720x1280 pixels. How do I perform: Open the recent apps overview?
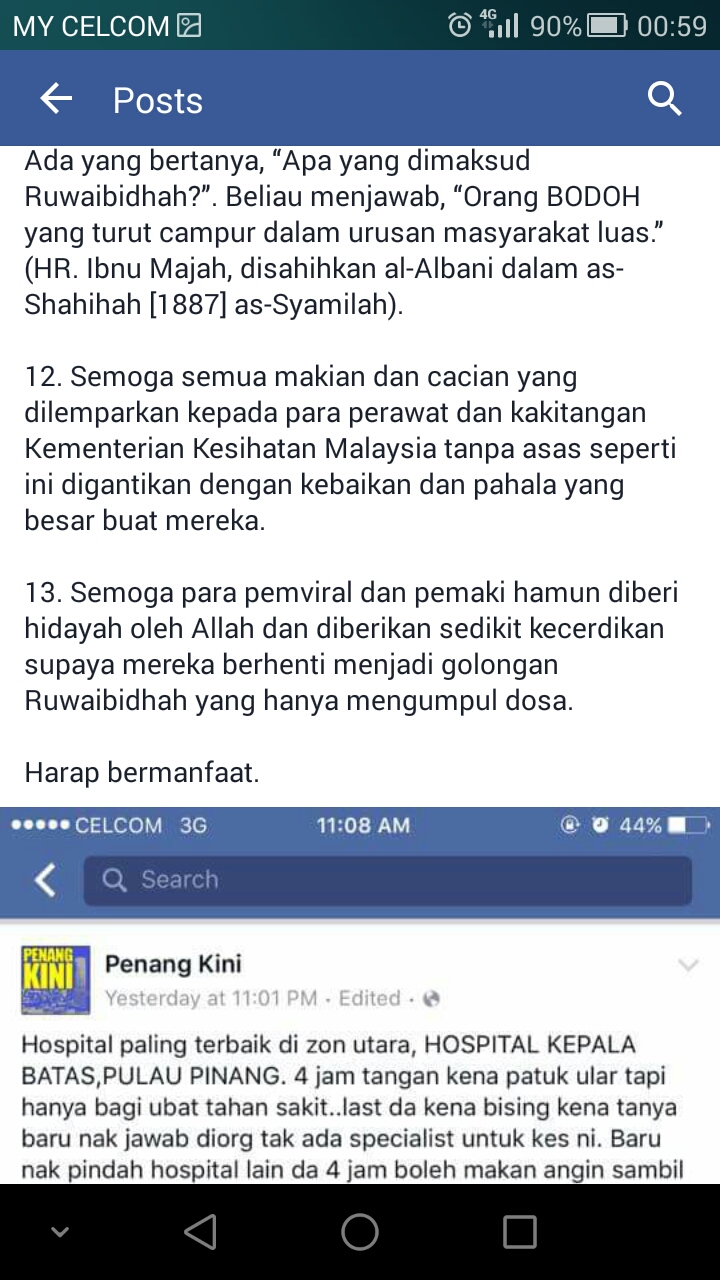pos(519,1232)
